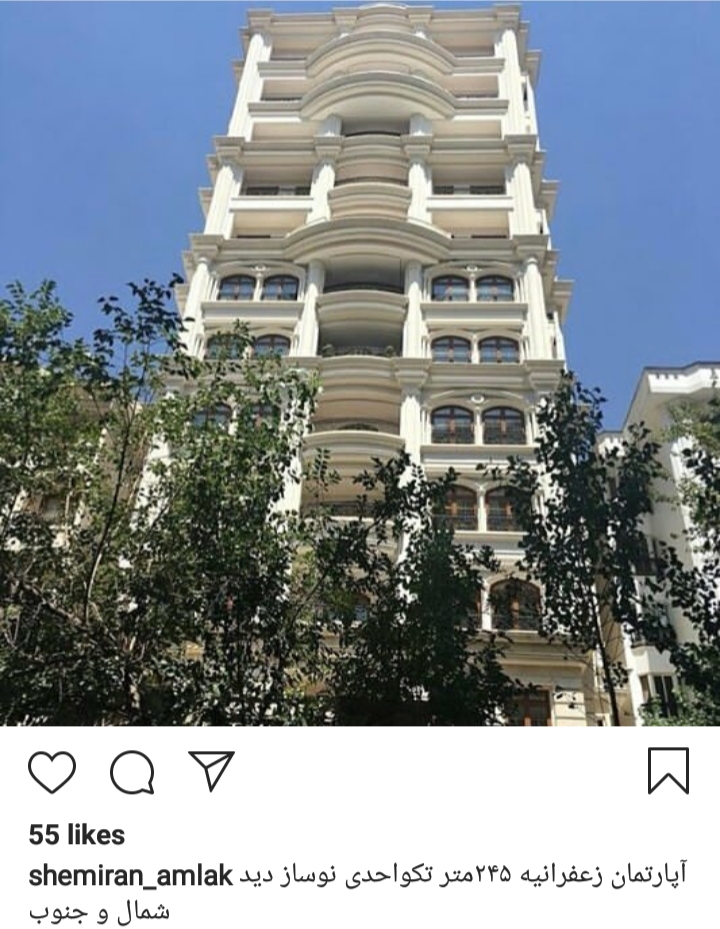Bookmark this apartment post

668,771
